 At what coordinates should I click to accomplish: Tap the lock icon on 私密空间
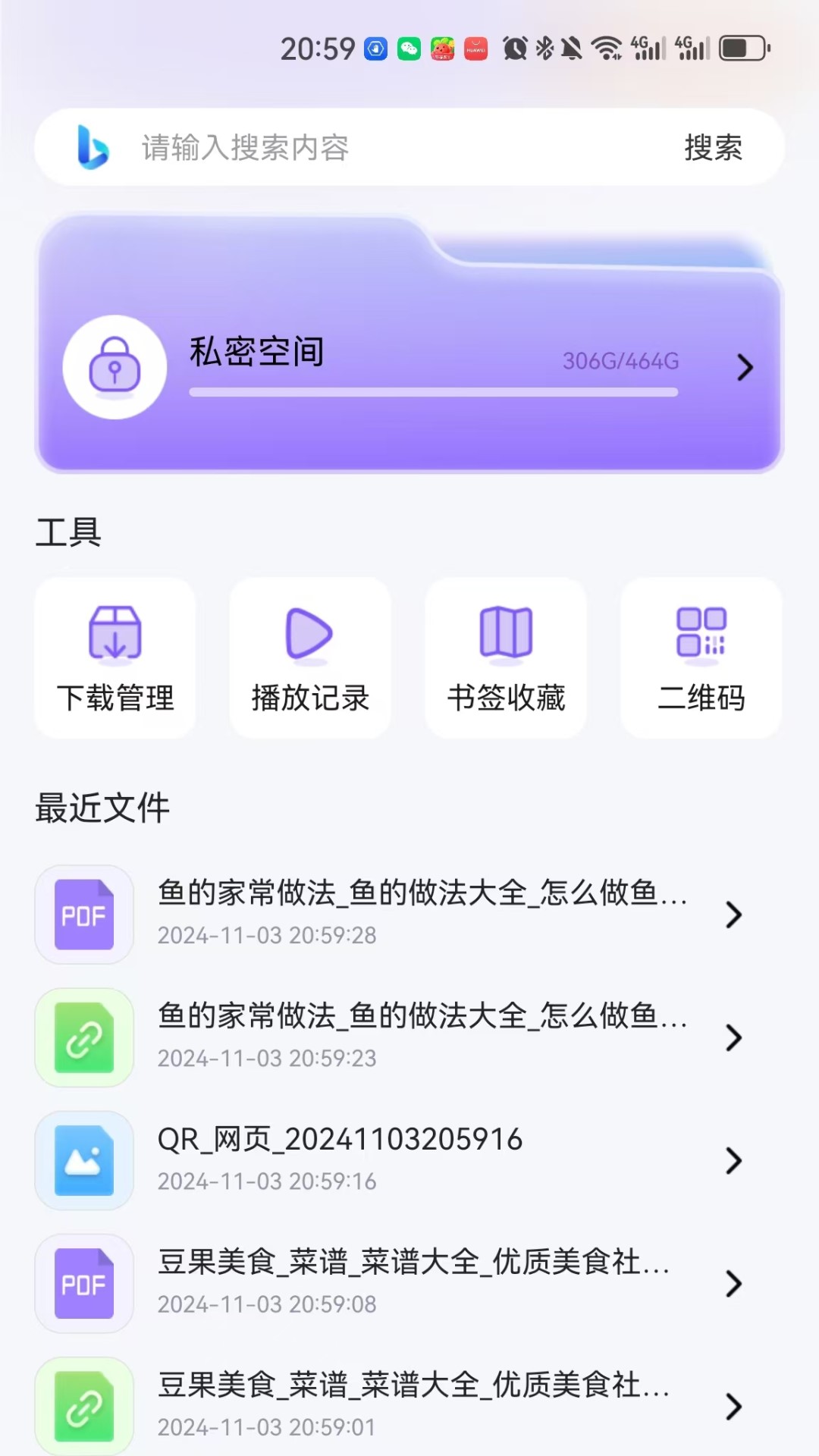[x=115, y=366]
